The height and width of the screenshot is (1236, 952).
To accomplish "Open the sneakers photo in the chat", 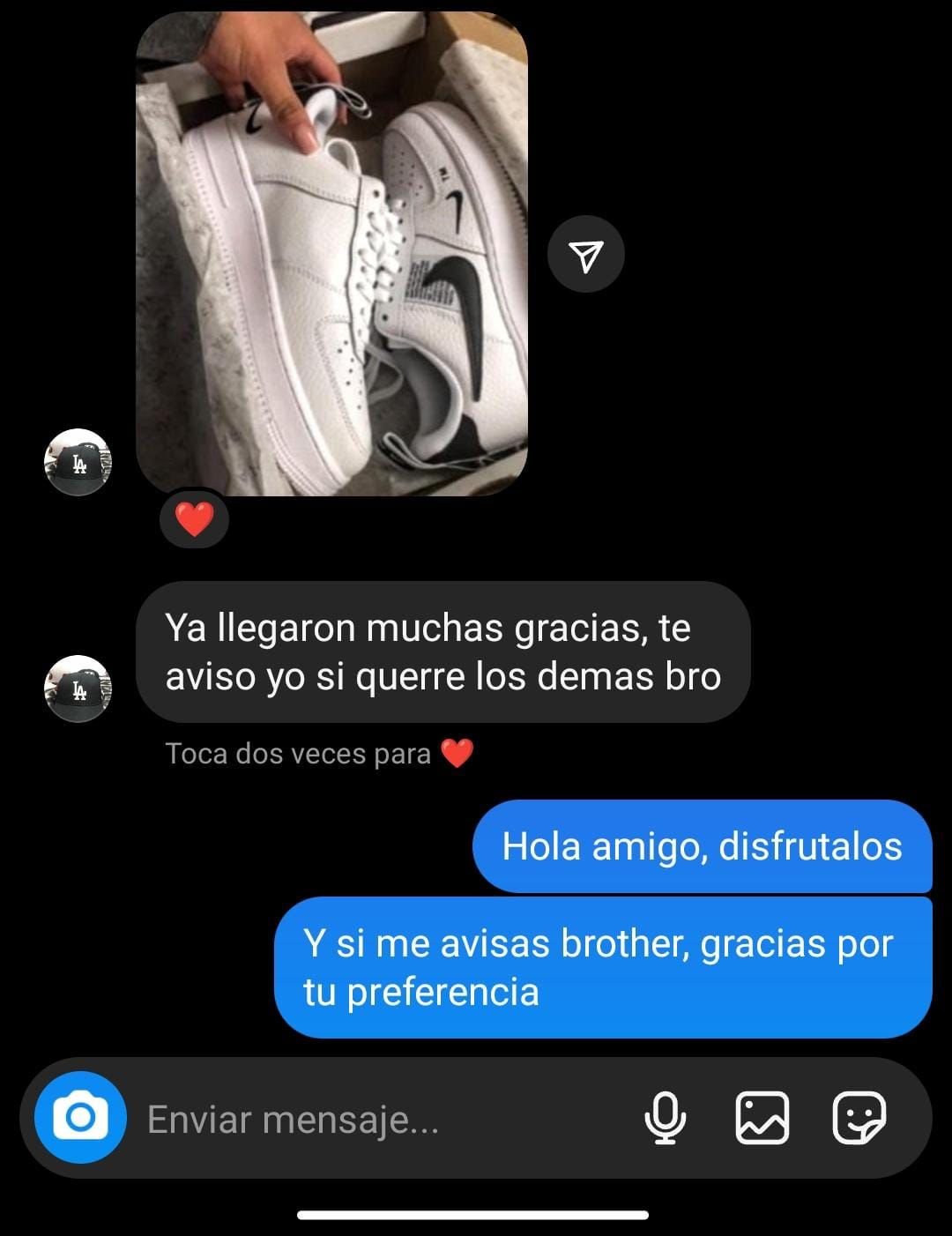I will click(x=331, y=256).
